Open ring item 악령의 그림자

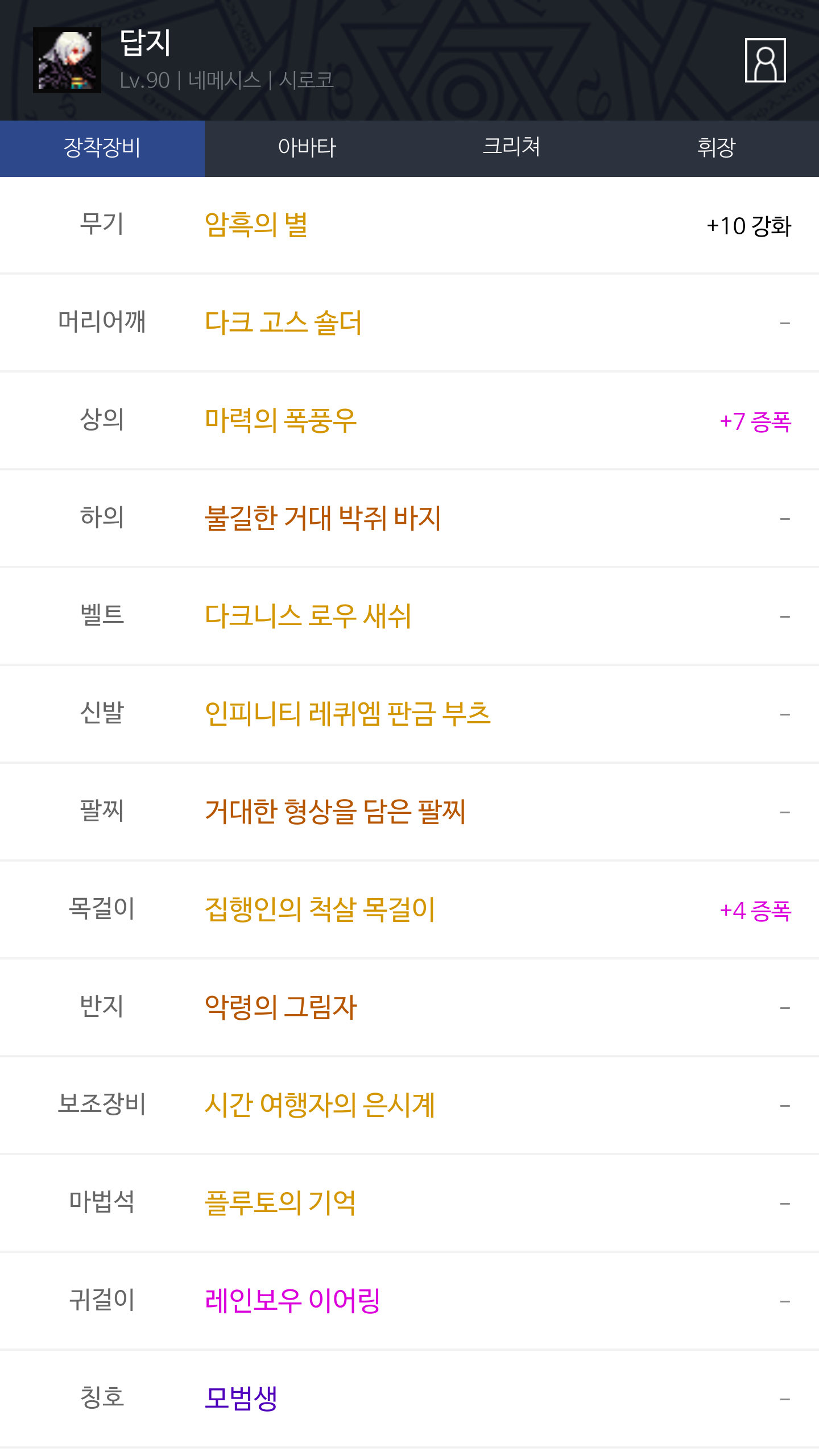[409, 1008]
